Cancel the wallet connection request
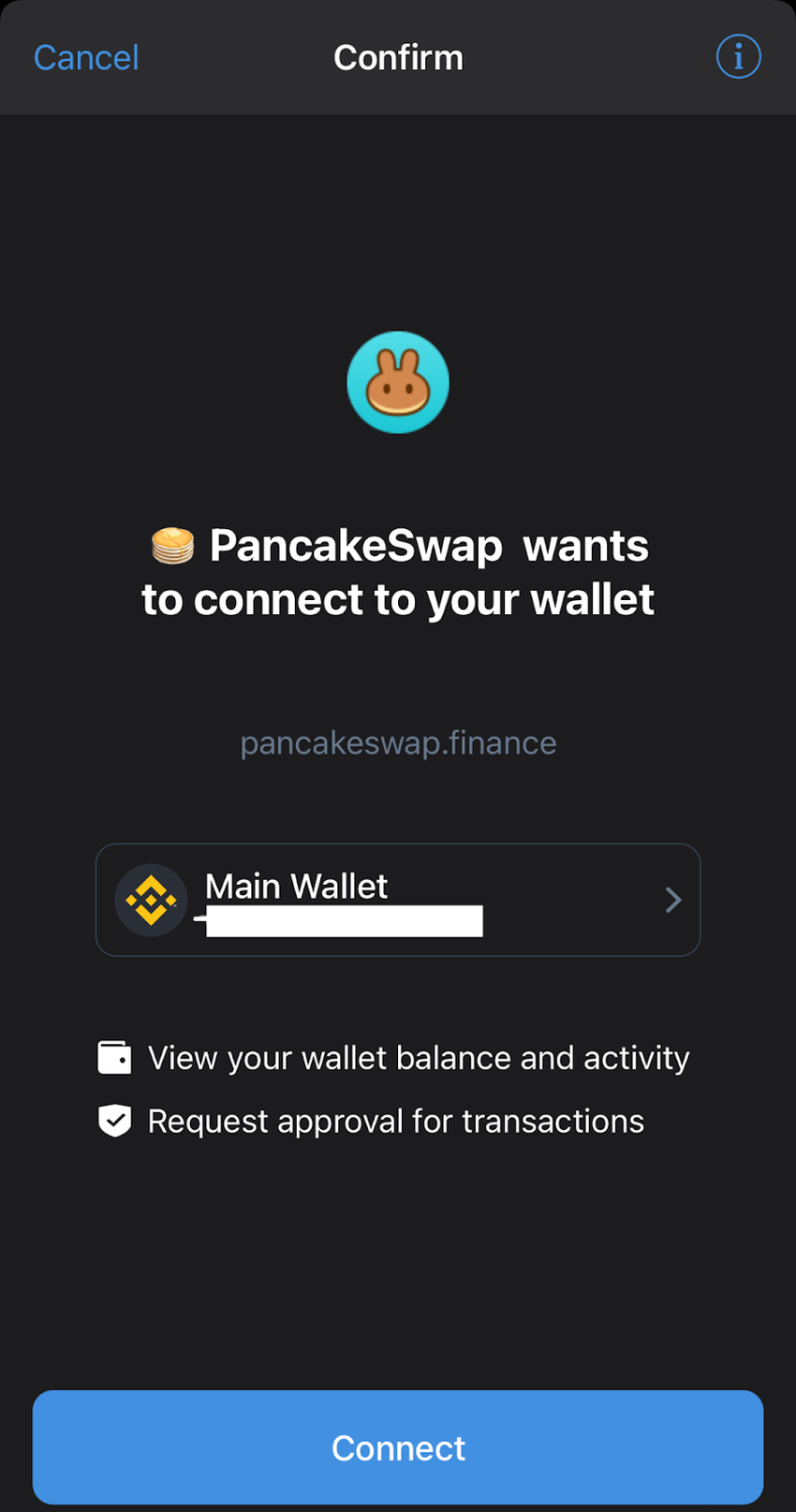796x1512 pixels. [86, 58]
